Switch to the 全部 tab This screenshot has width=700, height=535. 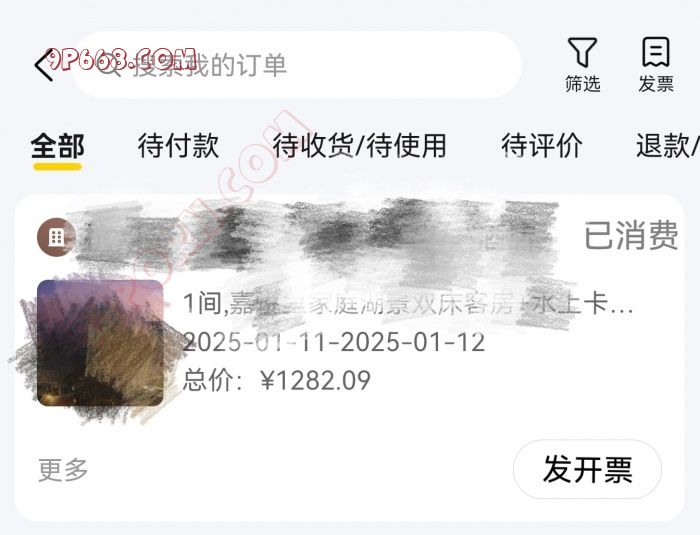[57, 146]
